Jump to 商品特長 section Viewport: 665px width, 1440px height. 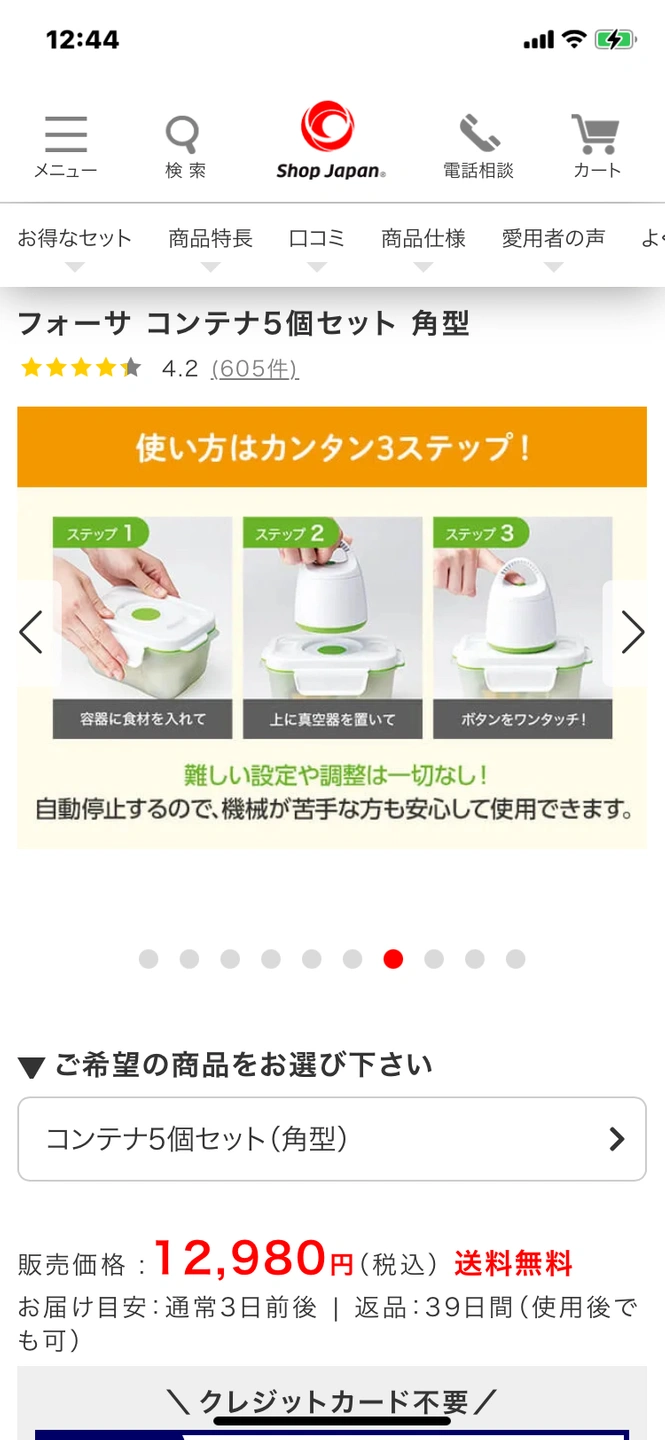(x=210, y=239)
